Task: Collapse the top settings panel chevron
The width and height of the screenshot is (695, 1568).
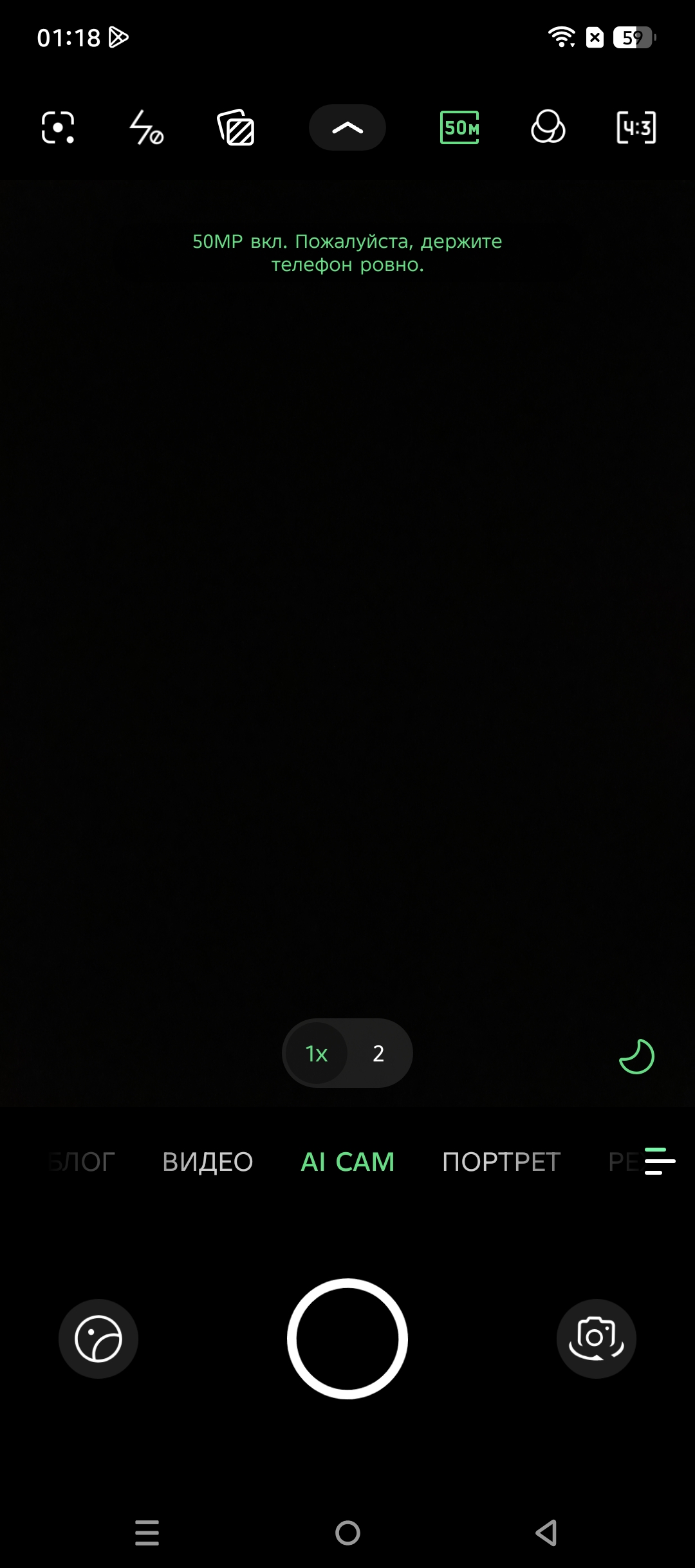Action: (x=347, y=127)
